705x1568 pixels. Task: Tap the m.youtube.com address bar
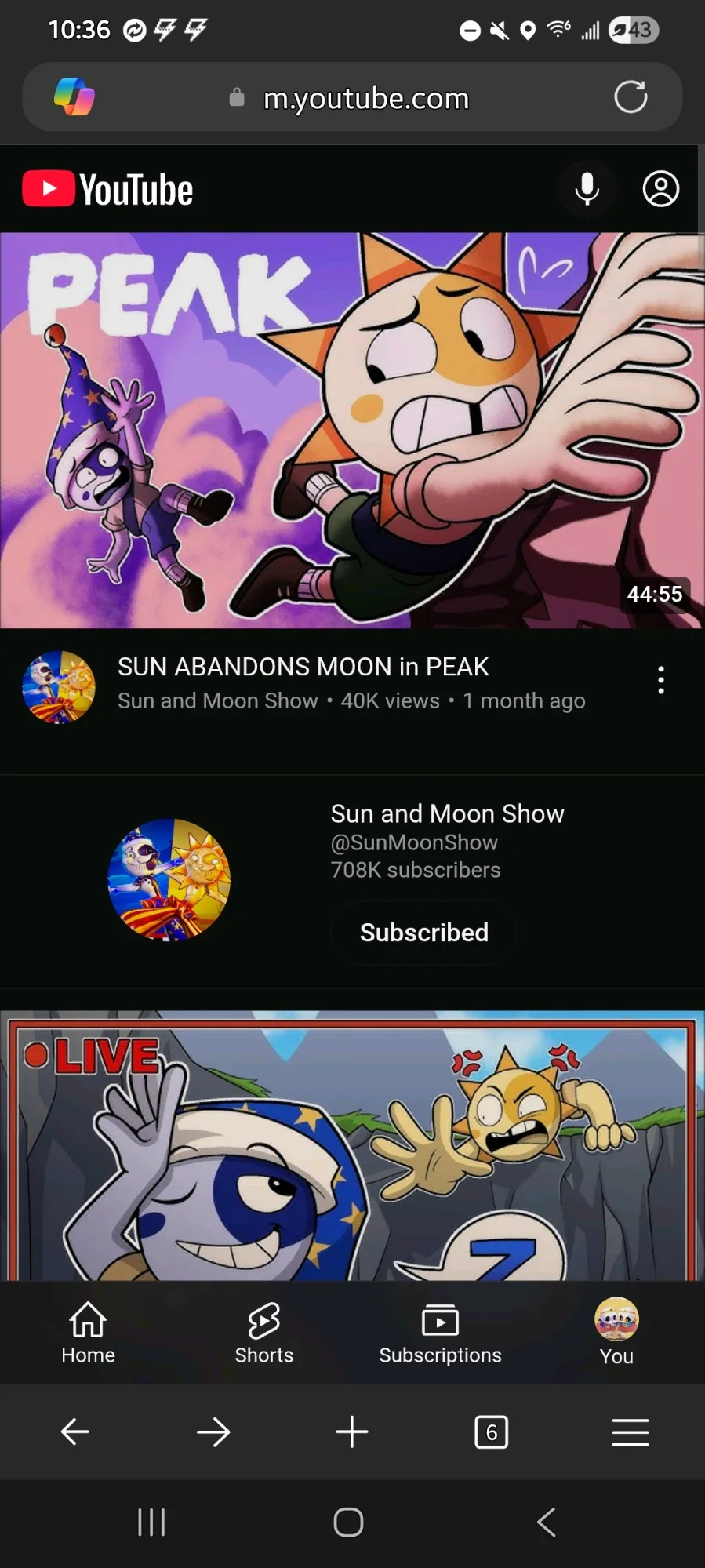point(365,98)
